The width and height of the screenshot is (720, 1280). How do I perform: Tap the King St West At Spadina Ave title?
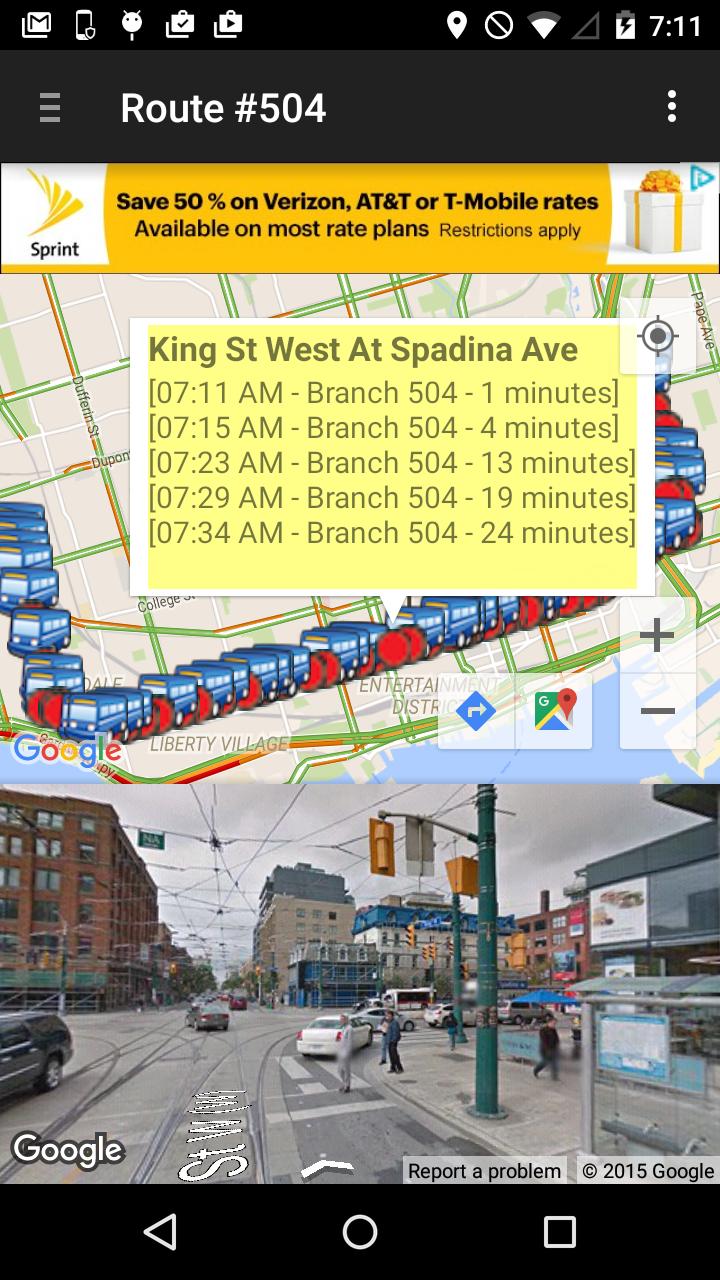point(363,350)
